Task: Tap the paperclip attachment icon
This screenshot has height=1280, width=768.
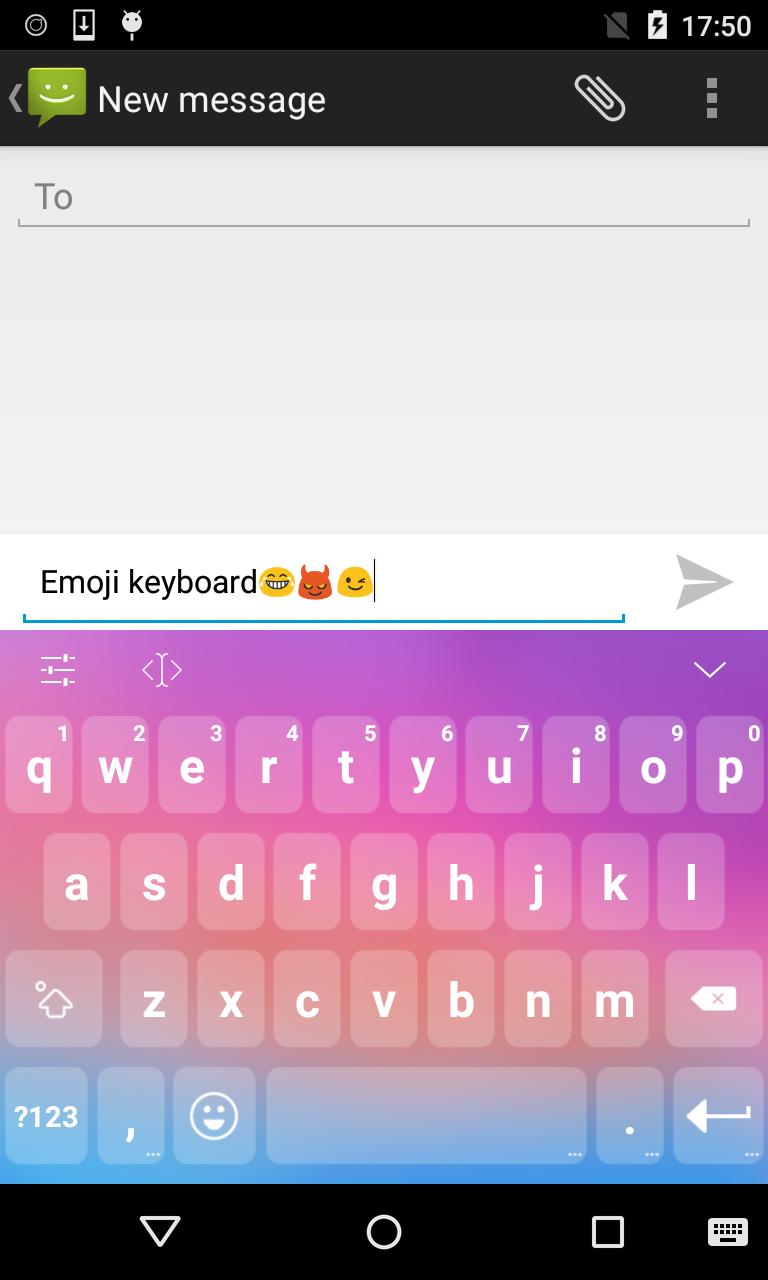Action: (600, 97)
